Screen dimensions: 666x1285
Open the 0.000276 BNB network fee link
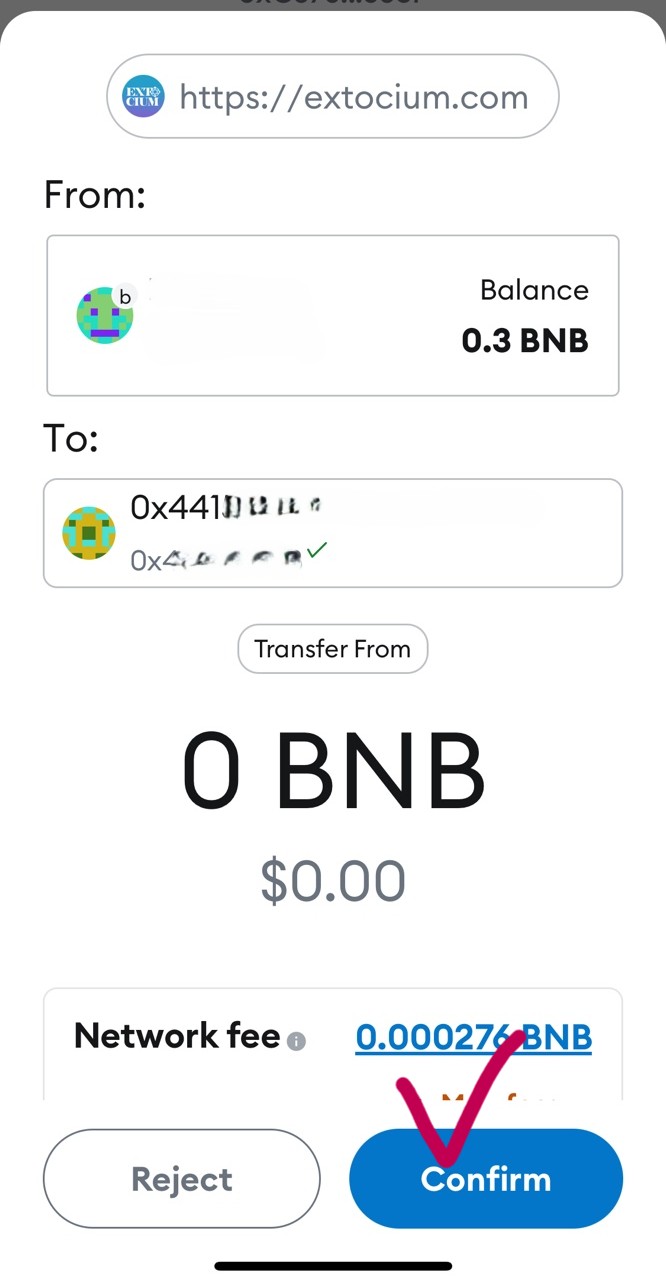tap(473, 1037)
